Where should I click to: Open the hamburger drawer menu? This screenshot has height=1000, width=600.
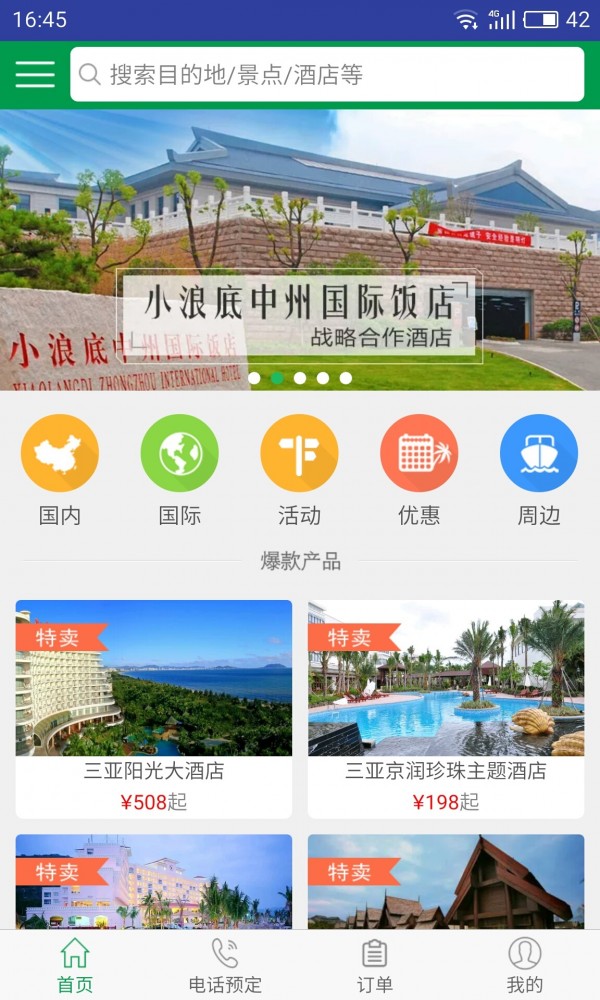coord(35,74)
